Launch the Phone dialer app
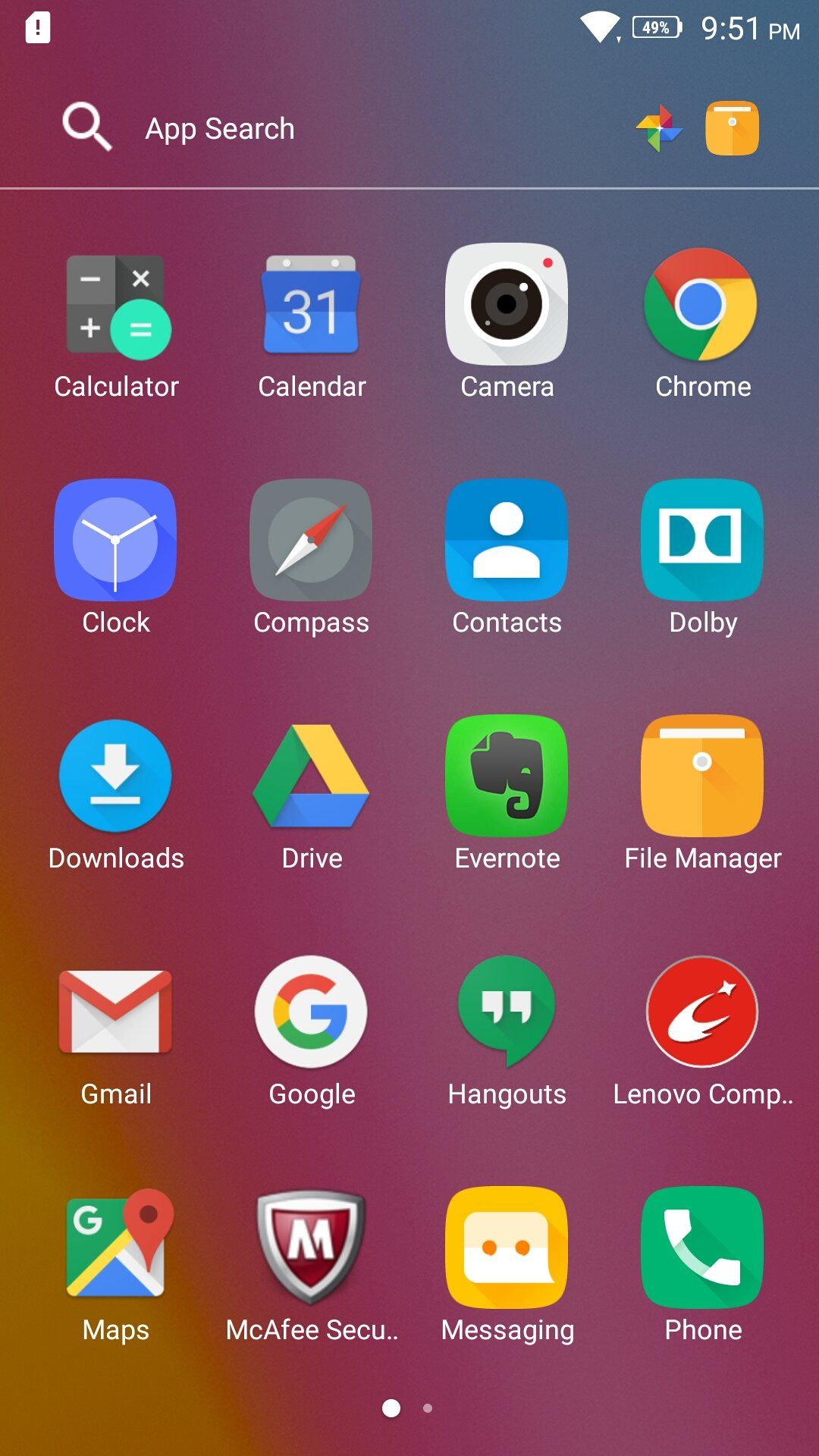819x1456 pixels. pos(701,1247)
